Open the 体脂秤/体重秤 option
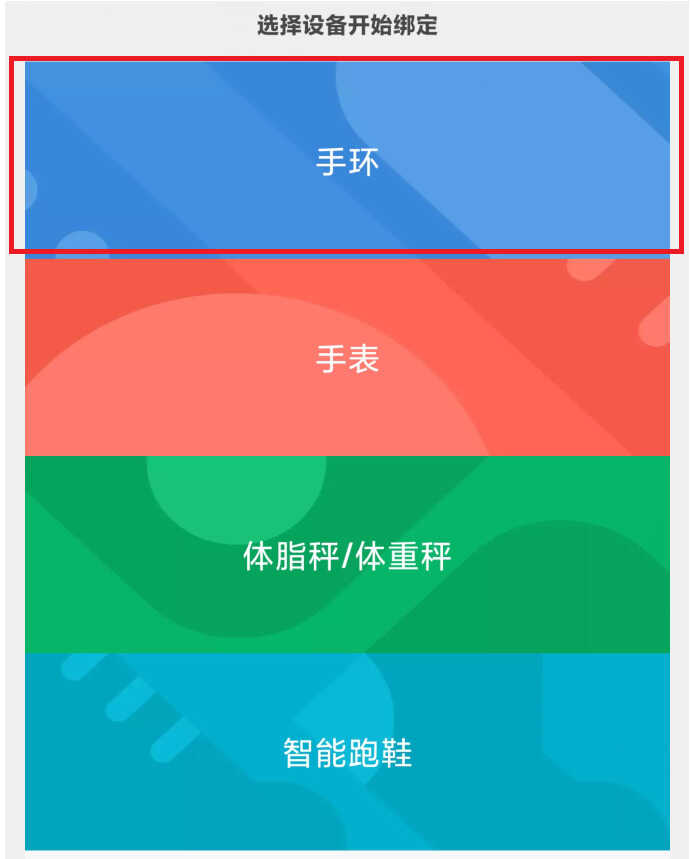This screenshot has height=859, width=690. click(x=347, y=555)
